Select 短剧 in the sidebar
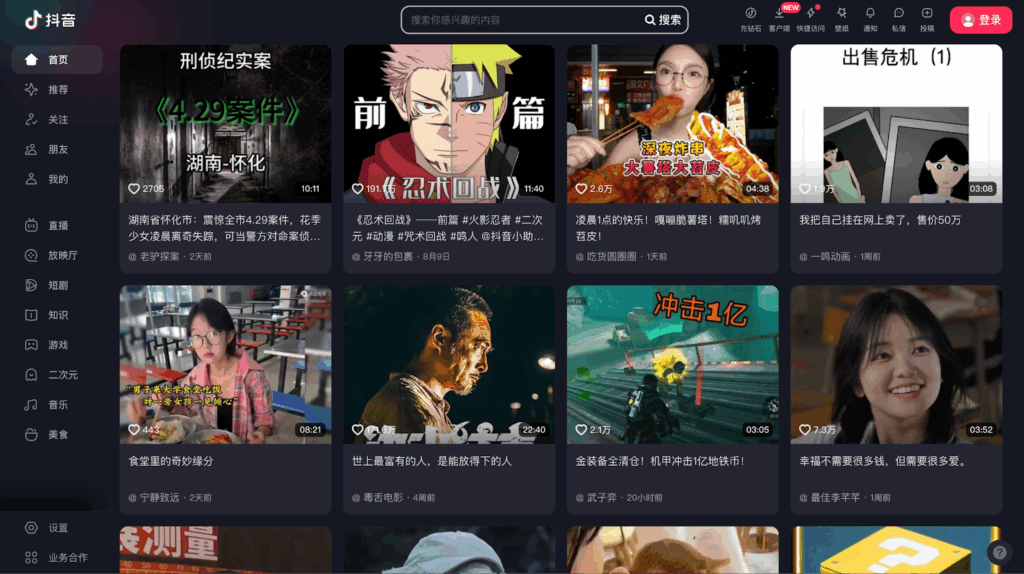The height and width of the screenshot is (574, 1024). pos(57,285)
